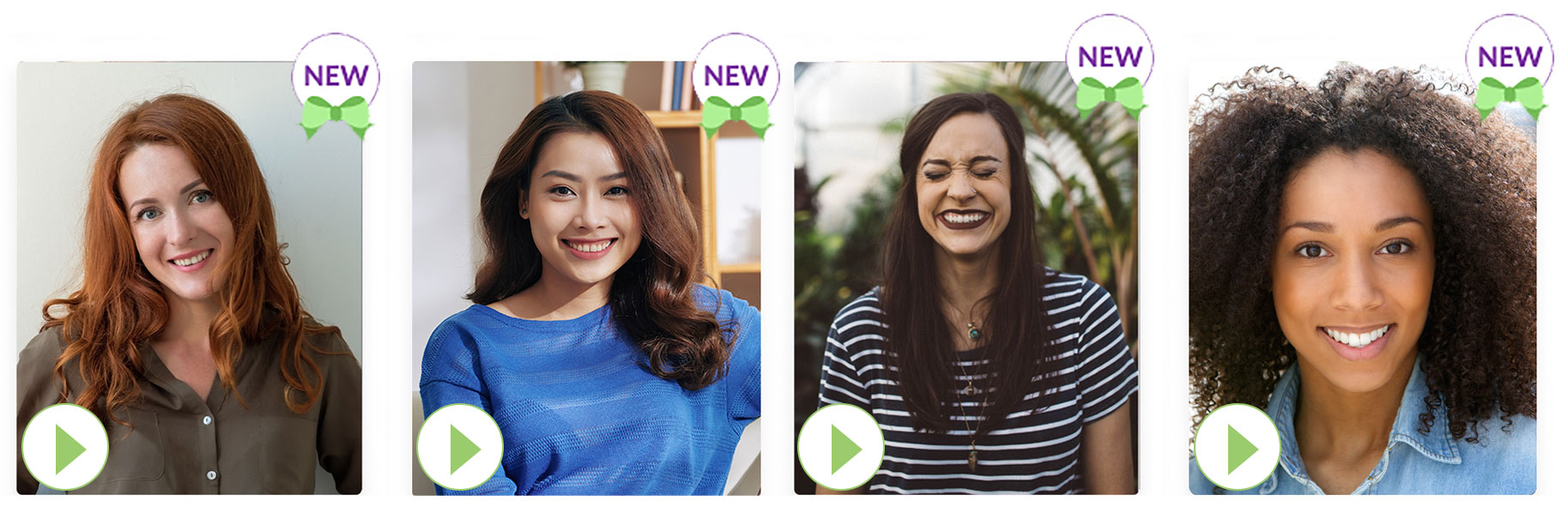This screenshot has width=1568, height=531.
Task: Play the video of the woman in blue sweater
Action: tap(460, 447)
